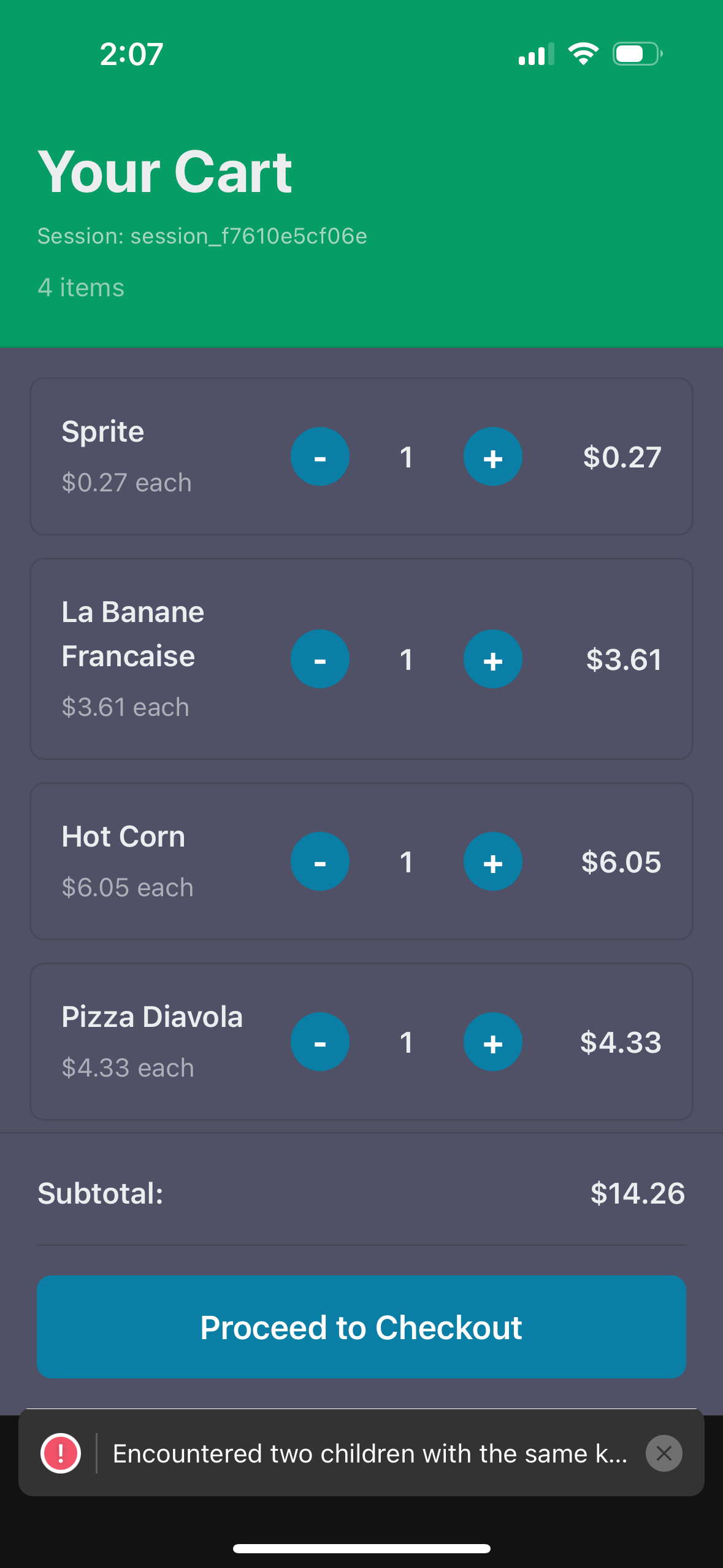Dismiss the duplicate key error banner
This screenshot has height=1568, width=723.
pos(664,1453)
